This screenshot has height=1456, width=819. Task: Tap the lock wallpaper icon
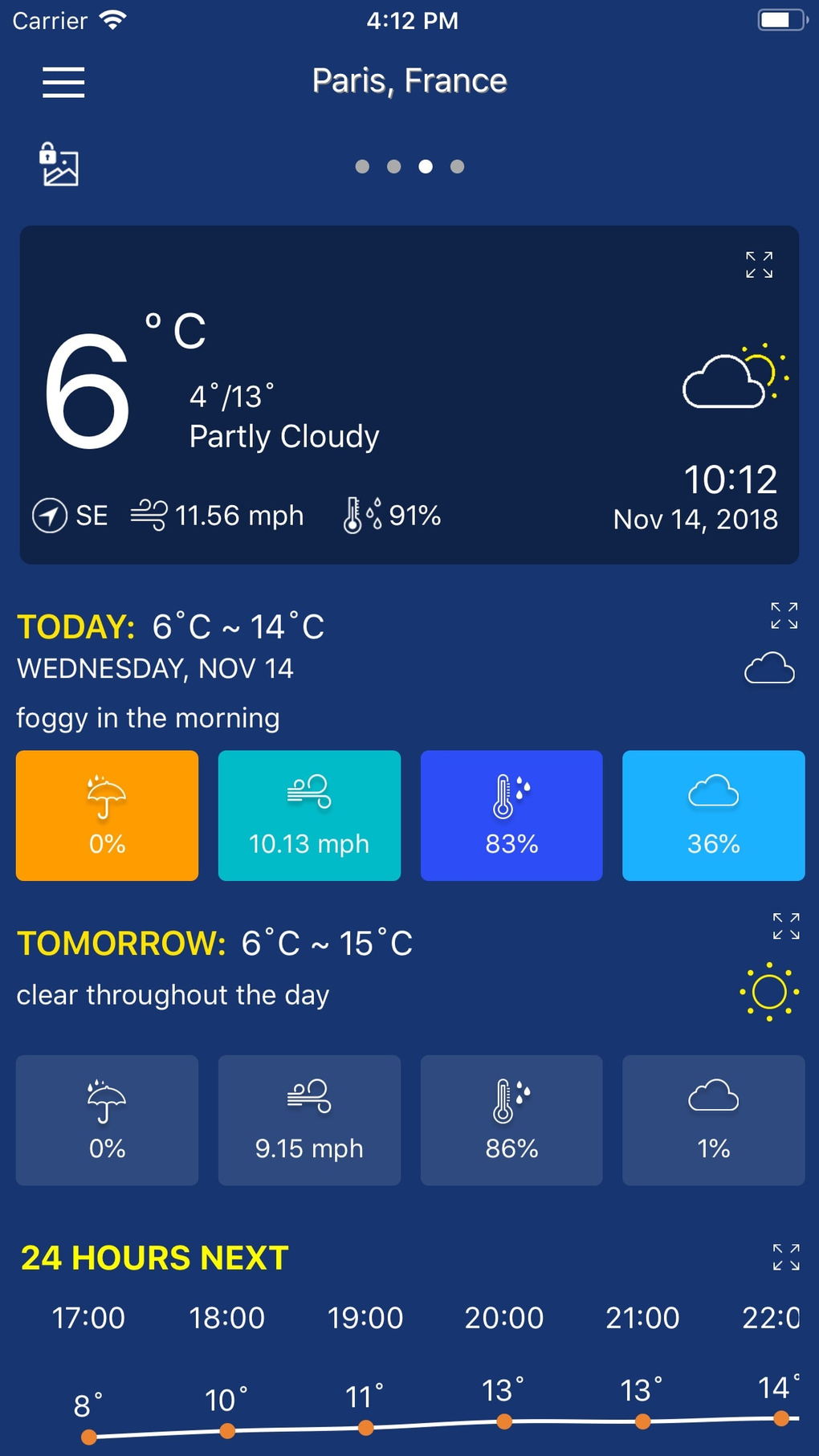[58, 165]
